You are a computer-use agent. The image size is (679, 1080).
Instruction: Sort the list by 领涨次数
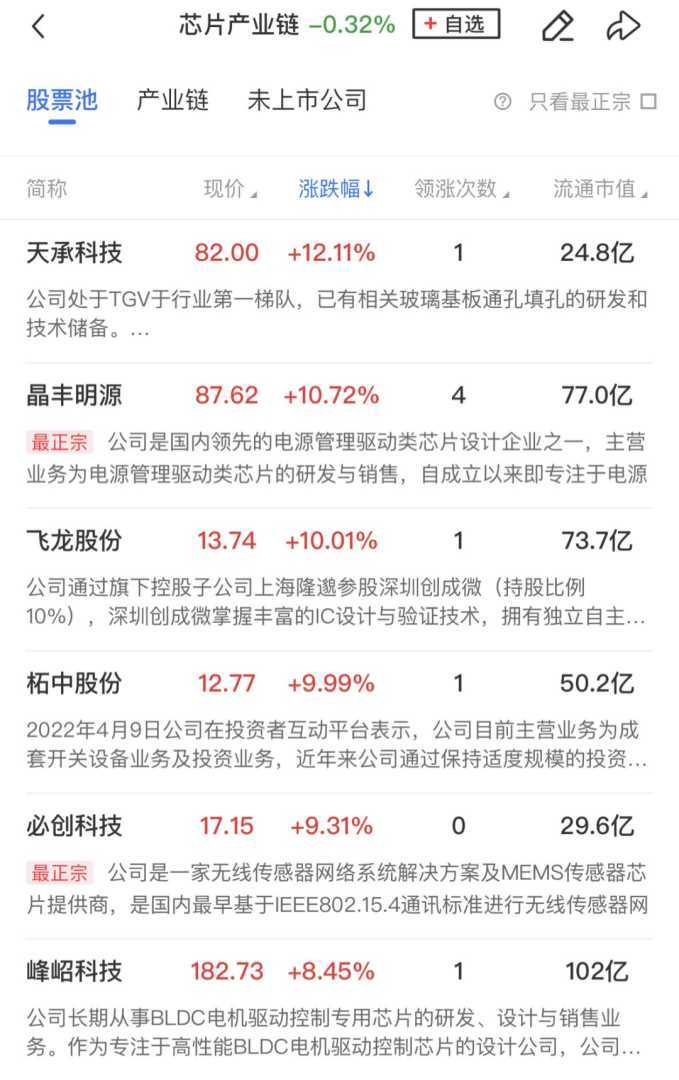point(462,189)
